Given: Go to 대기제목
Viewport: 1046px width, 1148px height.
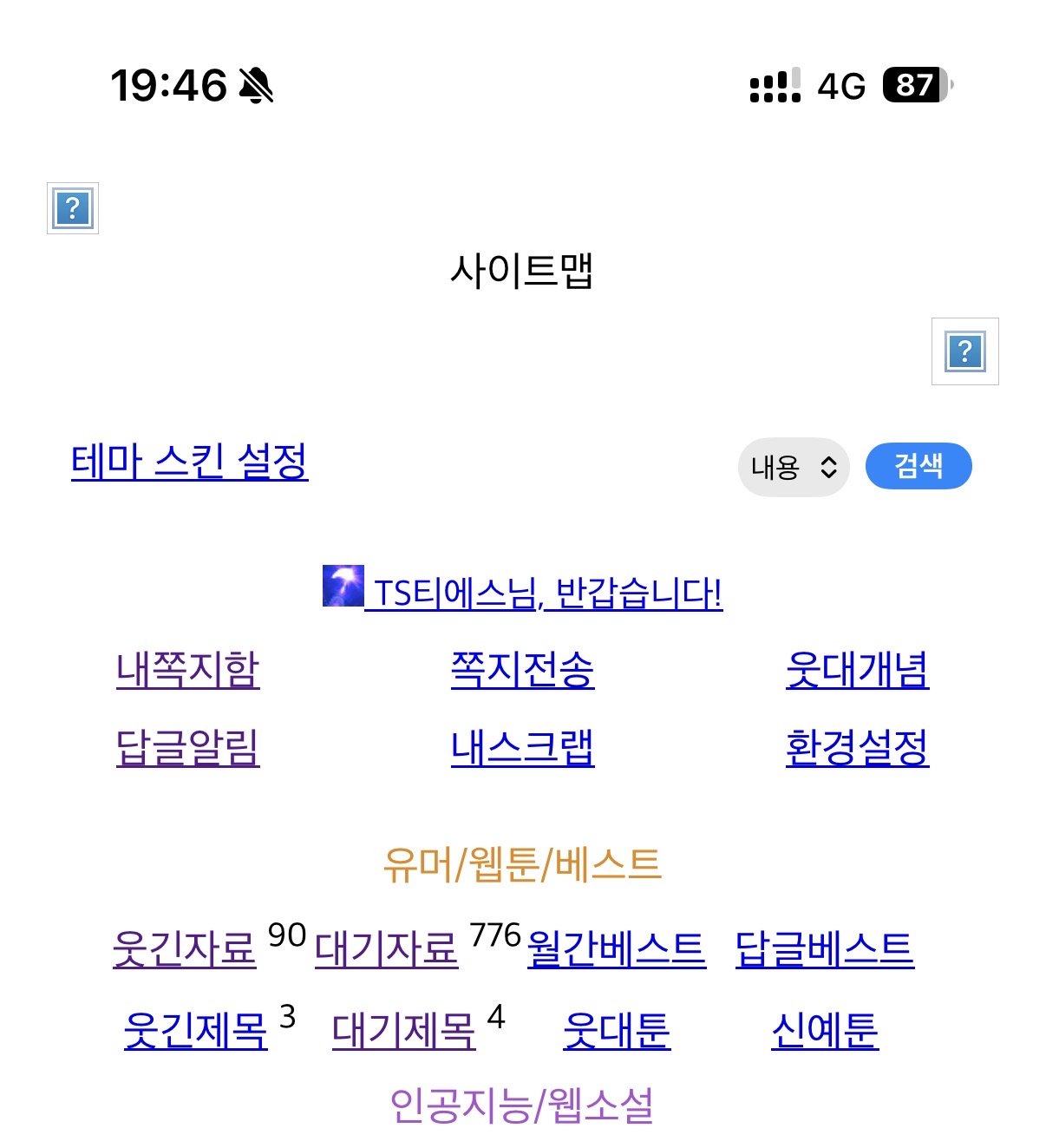Looking at the screenshot, I should click(x=404, y=1030).
